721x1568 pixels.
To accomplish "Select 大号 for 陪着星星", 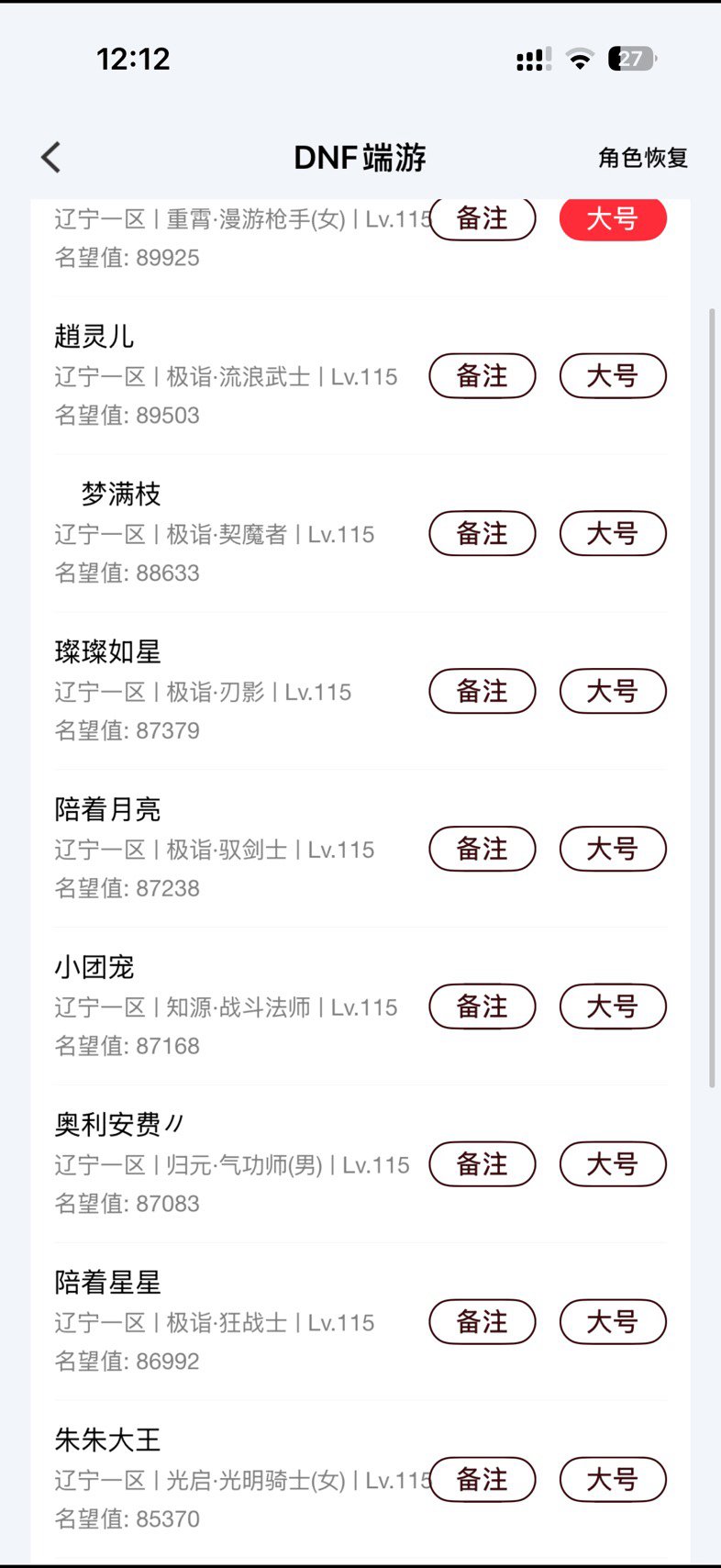I will point(613,1323).
